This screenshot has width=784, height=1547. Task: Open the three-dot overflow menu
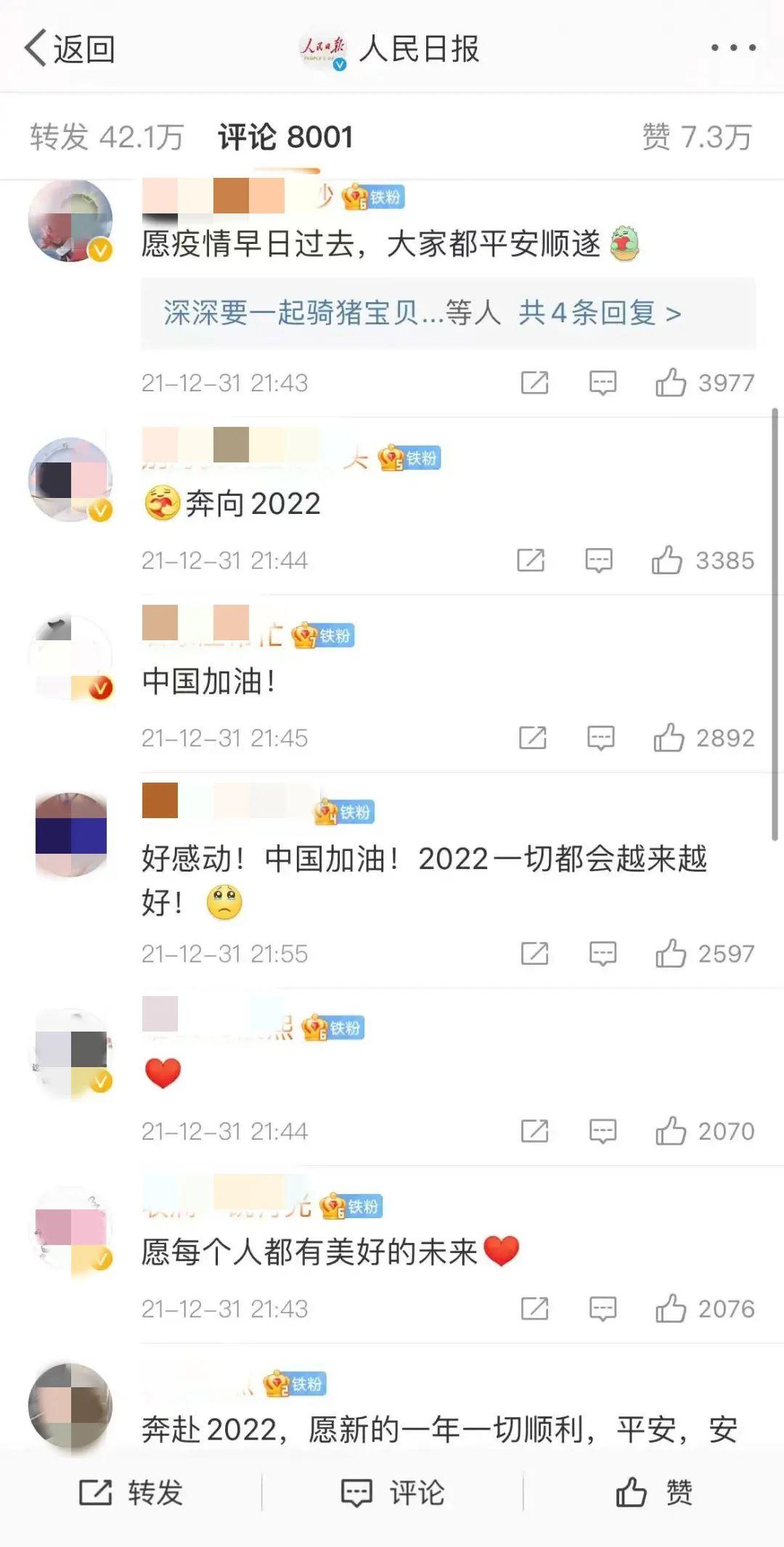(733, 48)
